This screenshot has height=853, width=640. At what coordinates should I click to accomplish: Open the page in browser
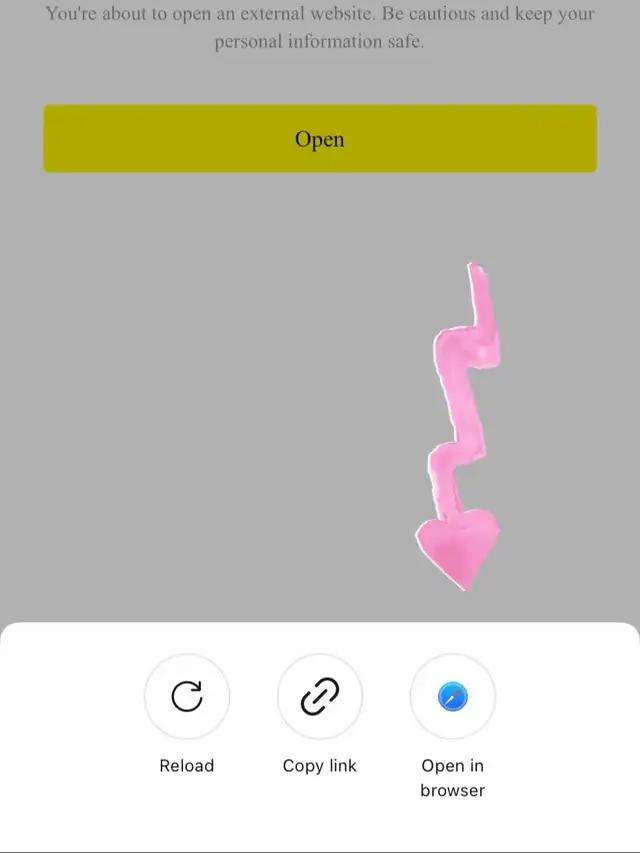[453, 697]
